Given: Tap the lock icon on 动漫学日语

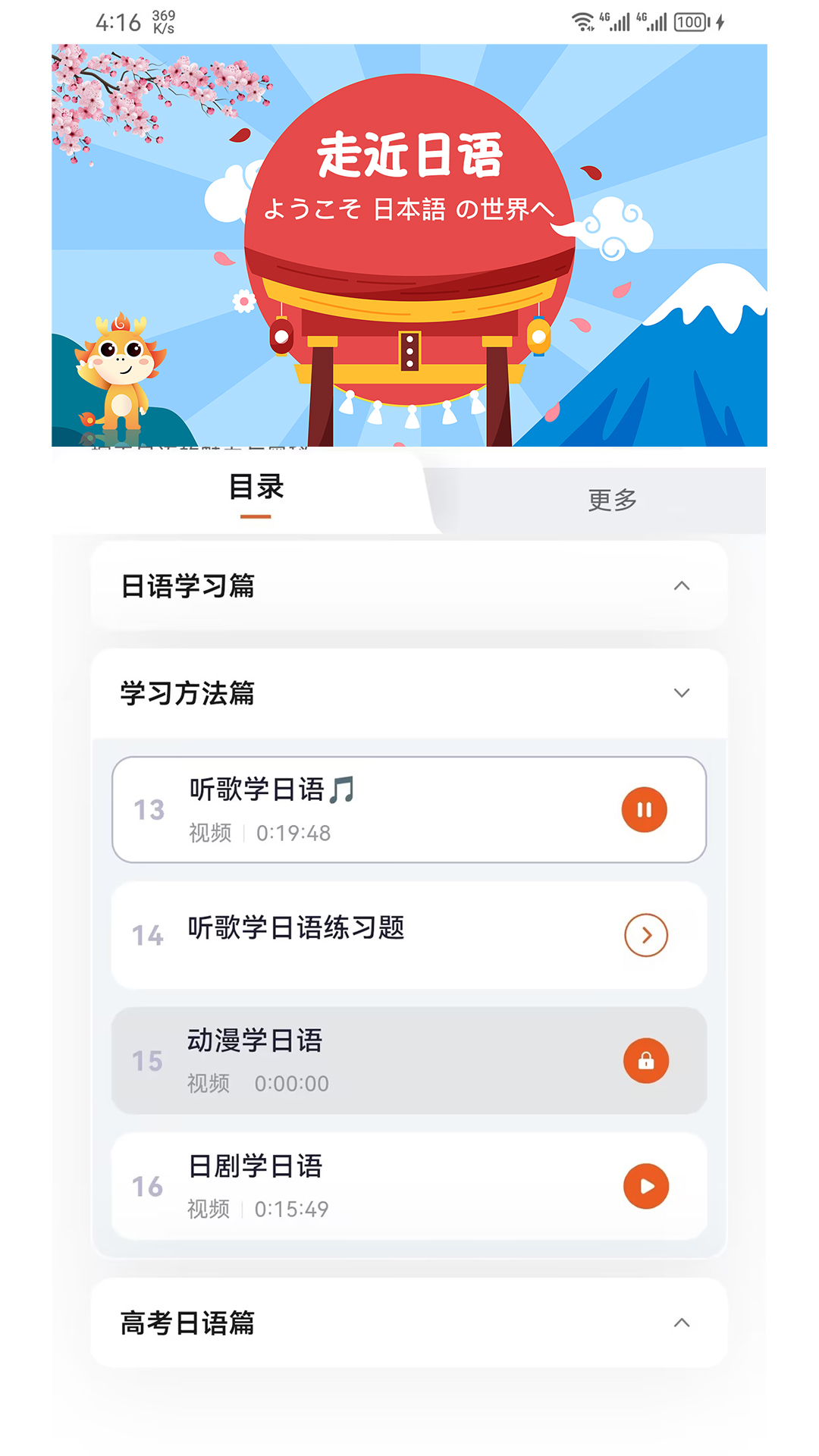Looking at the screenshot, I should click(x=645, y=1060).
